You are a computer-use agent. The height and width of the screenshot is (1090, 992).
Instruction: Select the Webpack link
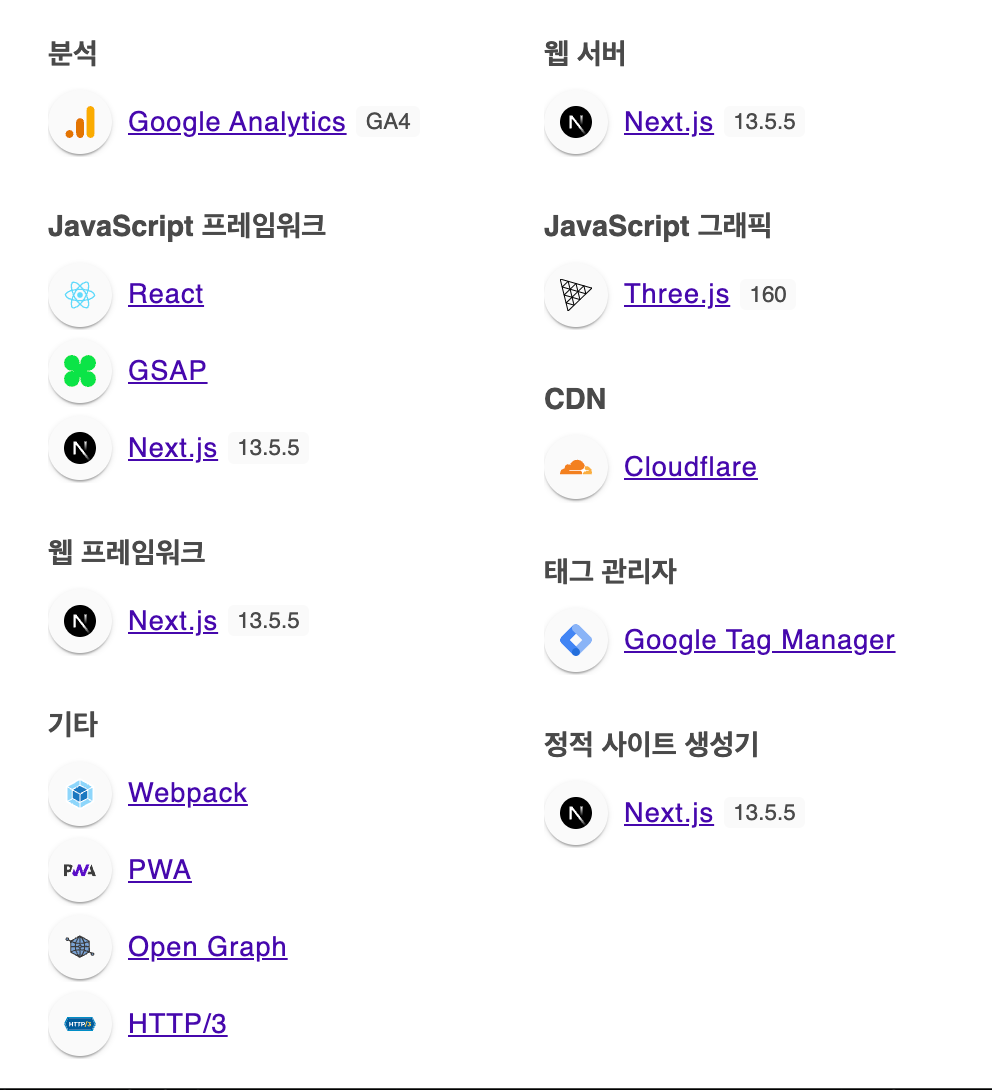pos(187,793)
